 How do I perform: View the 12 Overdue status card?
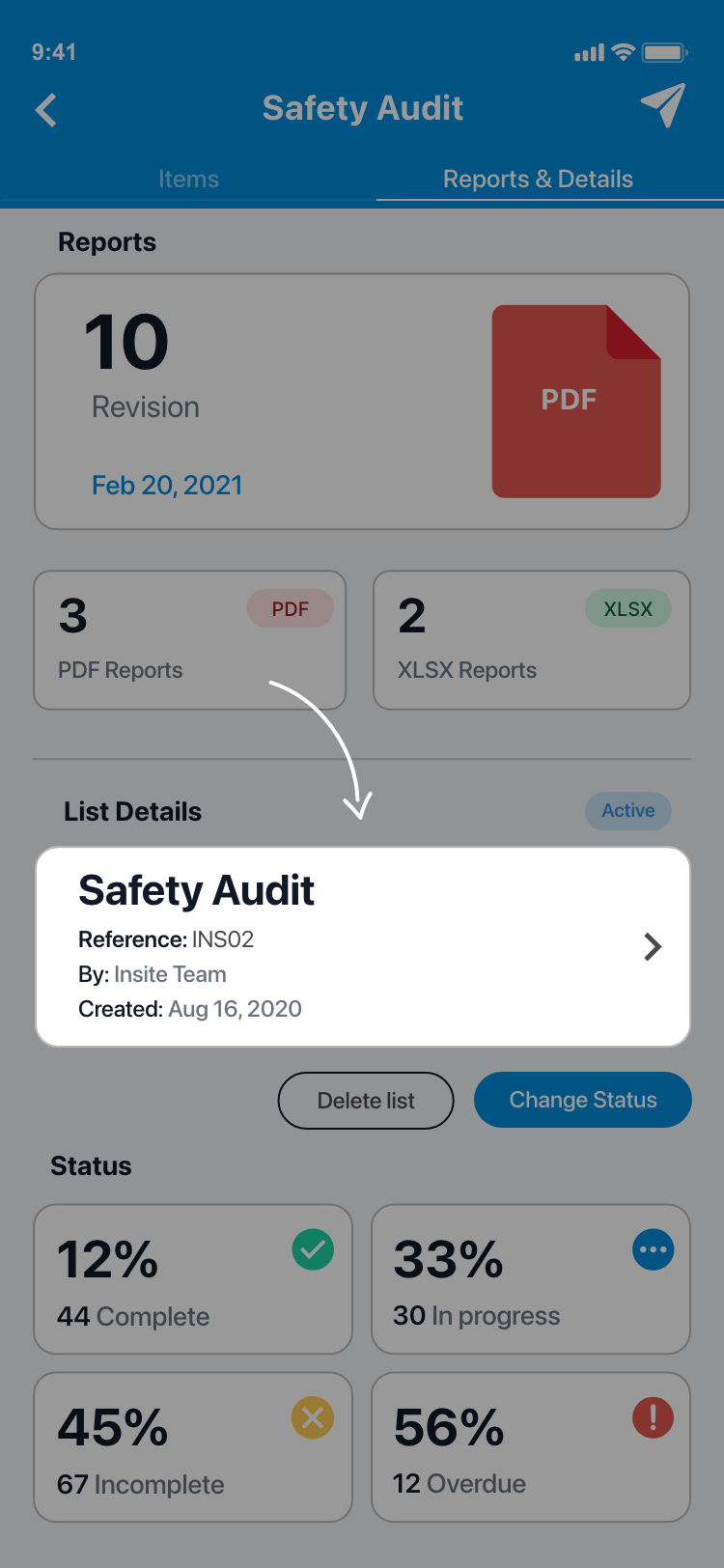coord(531,1446)
